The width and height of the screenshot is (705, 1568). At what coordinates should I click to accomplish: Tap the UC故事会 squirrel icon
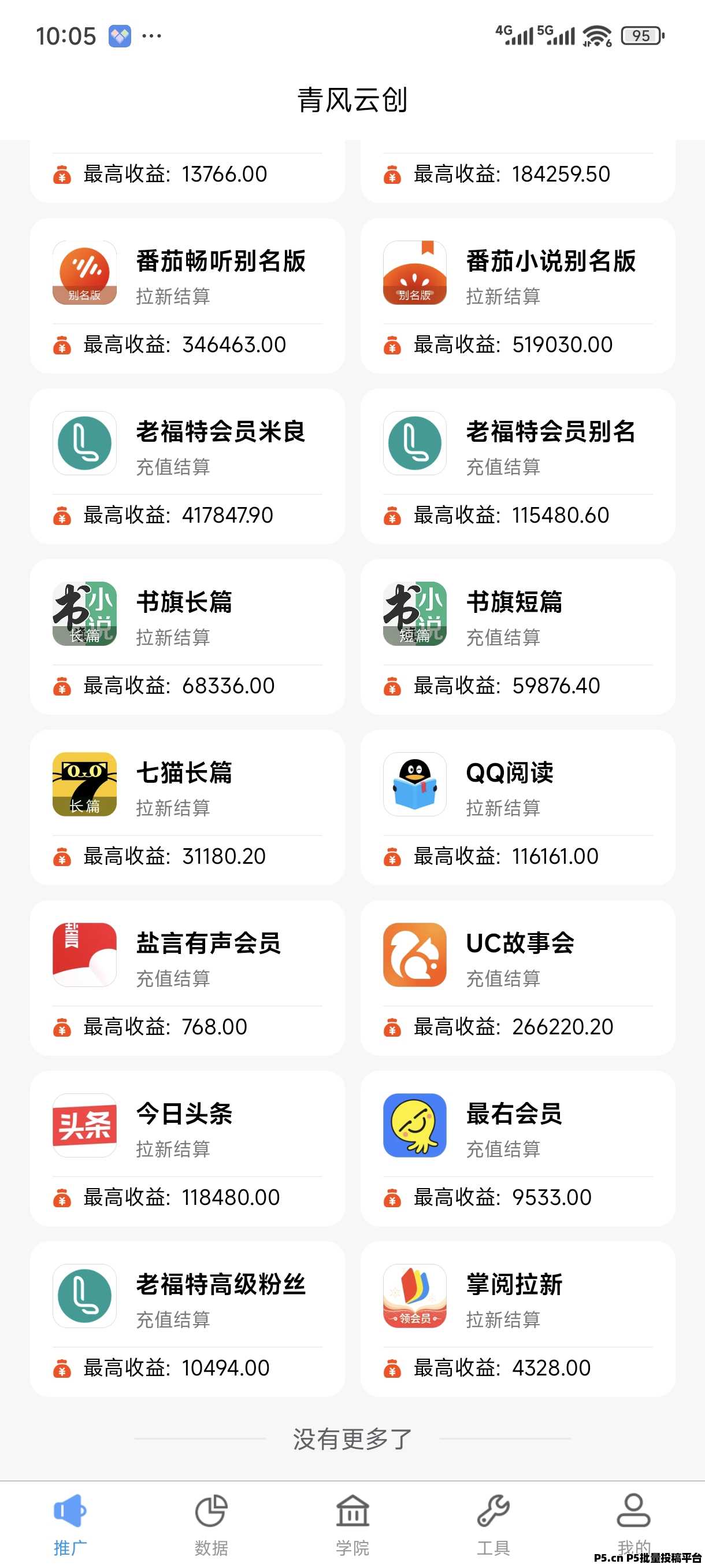tap(414, 955)
